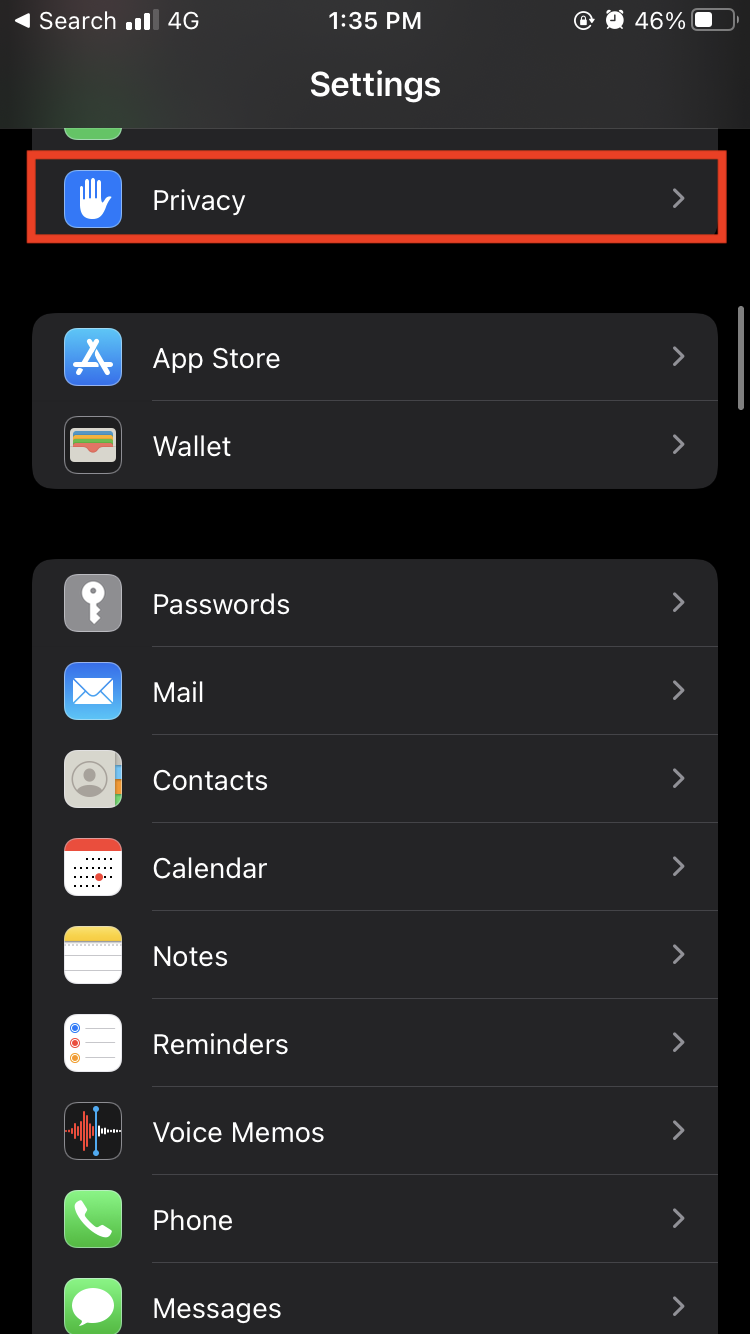Tap the Notes settings row

[375, 956]
